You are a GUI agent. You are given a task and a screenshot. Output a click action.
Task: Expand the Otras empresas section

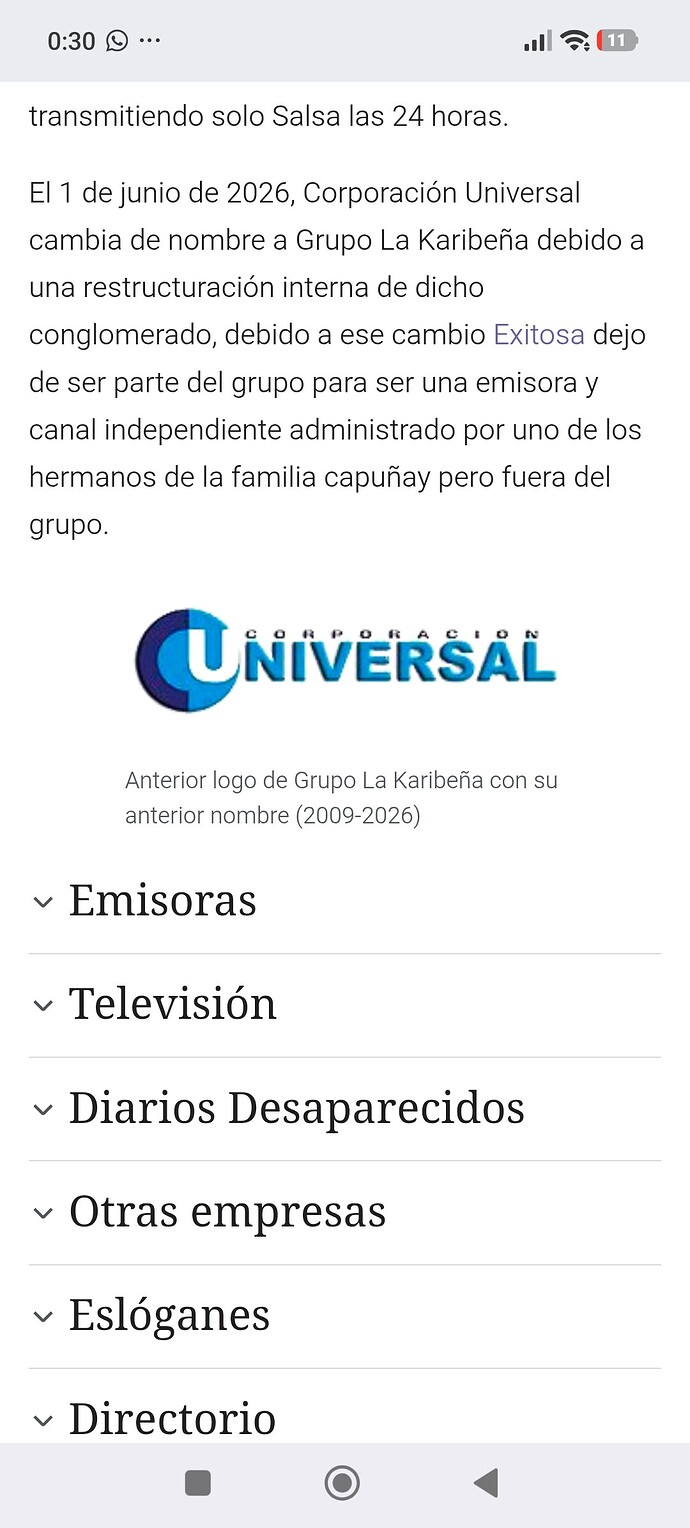click(x=345, y=1212)
